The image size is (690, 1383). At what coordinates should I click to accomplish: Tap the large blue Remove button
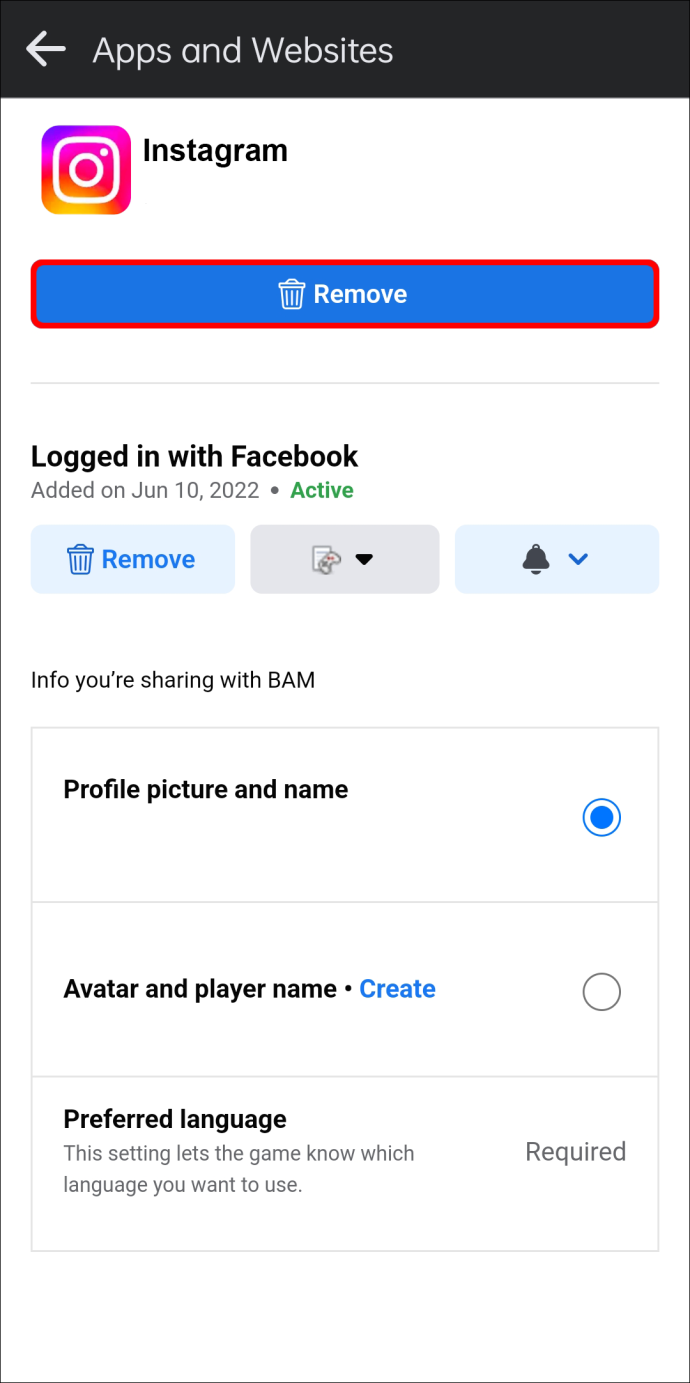345,294
